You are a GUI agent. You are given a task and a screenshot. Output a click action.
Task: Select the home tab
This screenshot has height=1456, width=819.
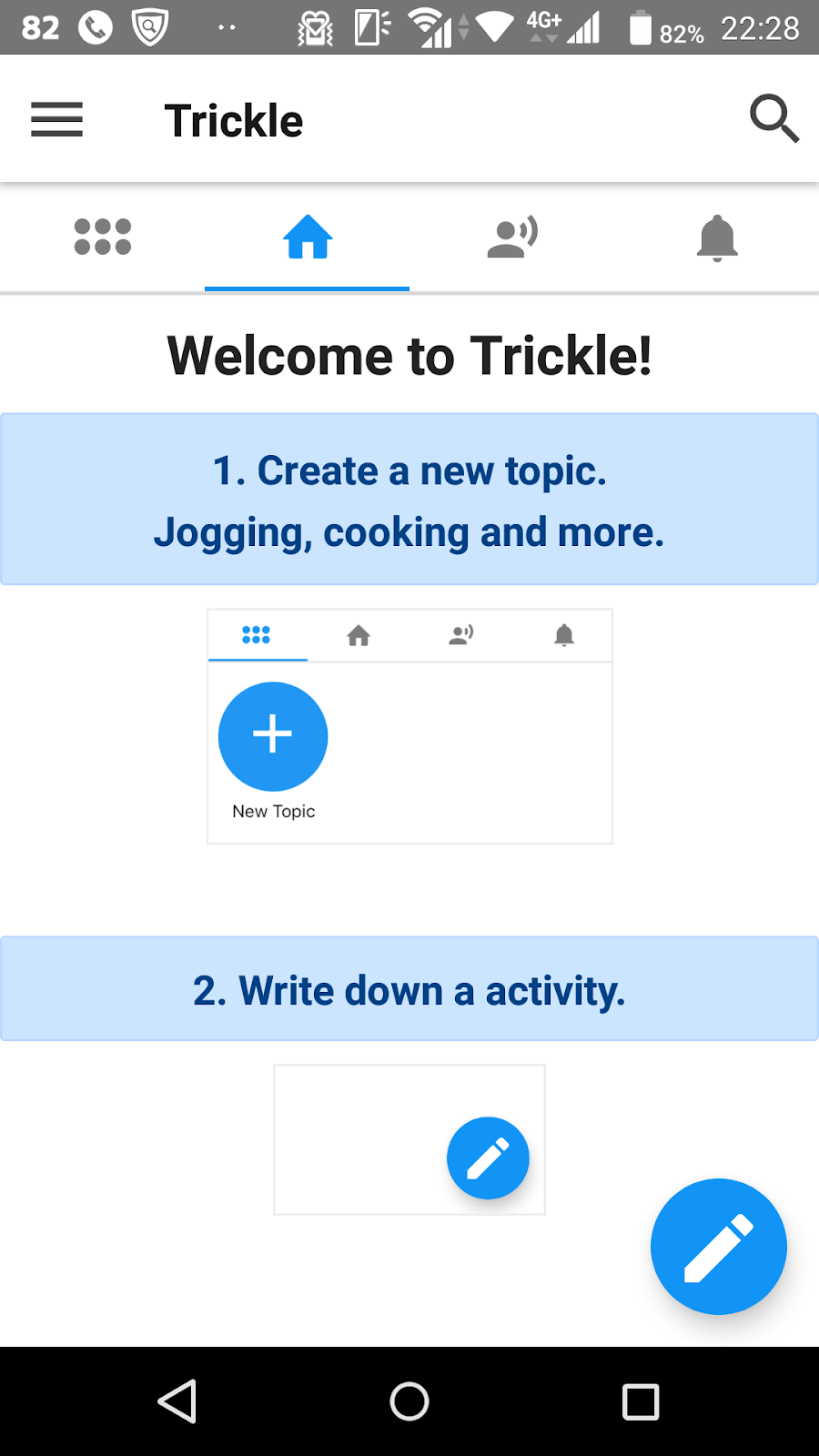click(x=308, y=237)
